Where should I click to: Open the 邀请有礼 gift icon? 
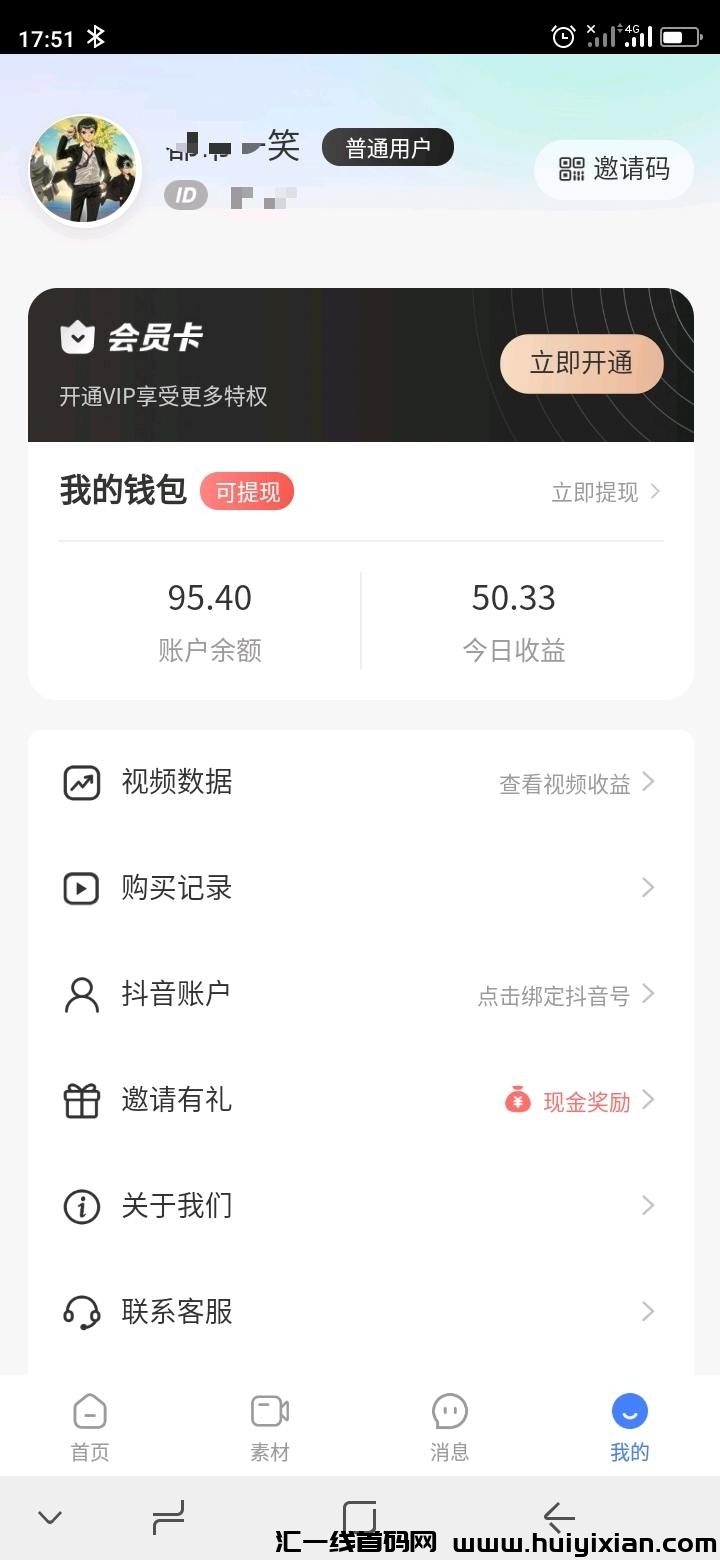pos(81,1100)
